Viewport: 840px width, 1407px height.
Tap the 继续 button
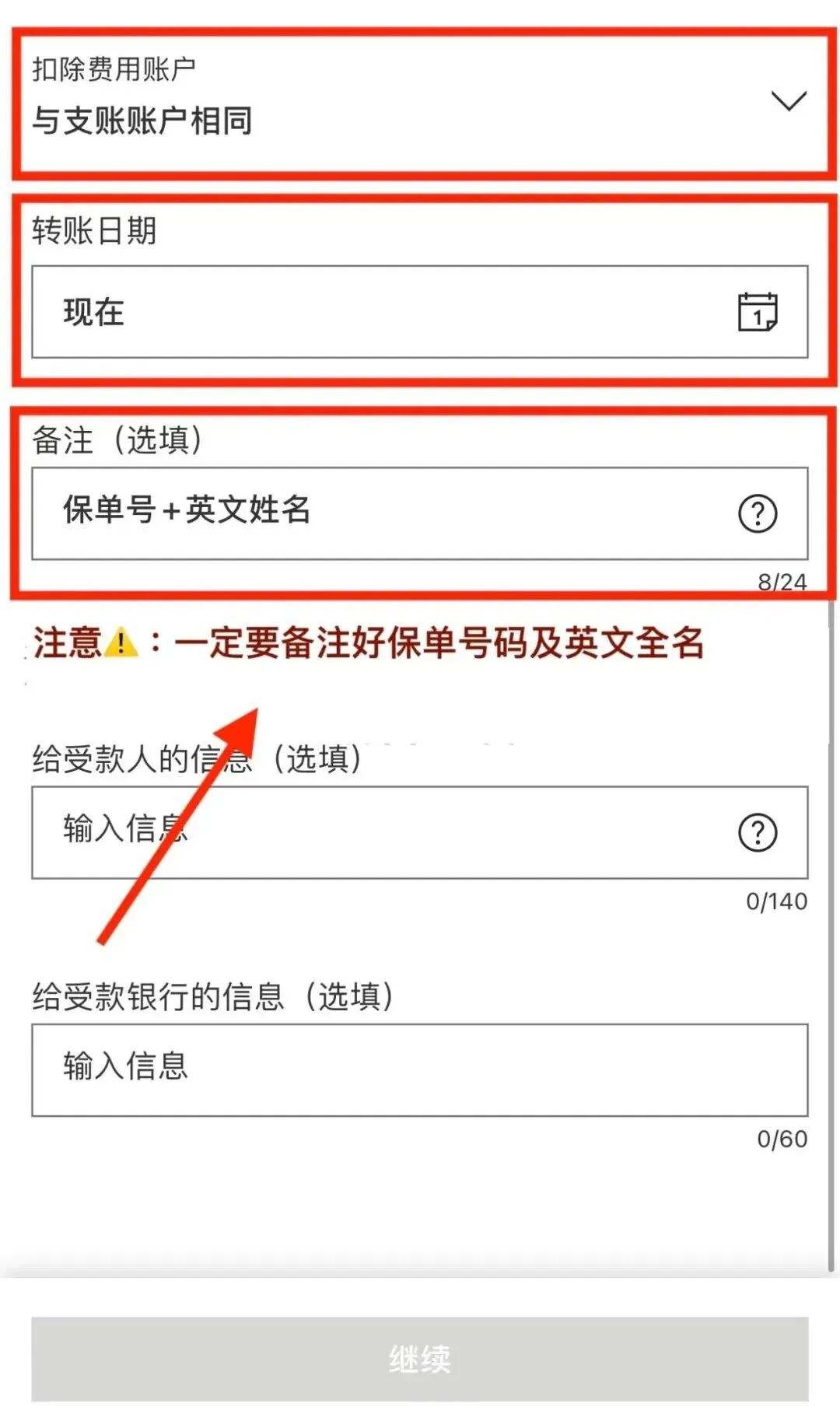(420, 1358)
